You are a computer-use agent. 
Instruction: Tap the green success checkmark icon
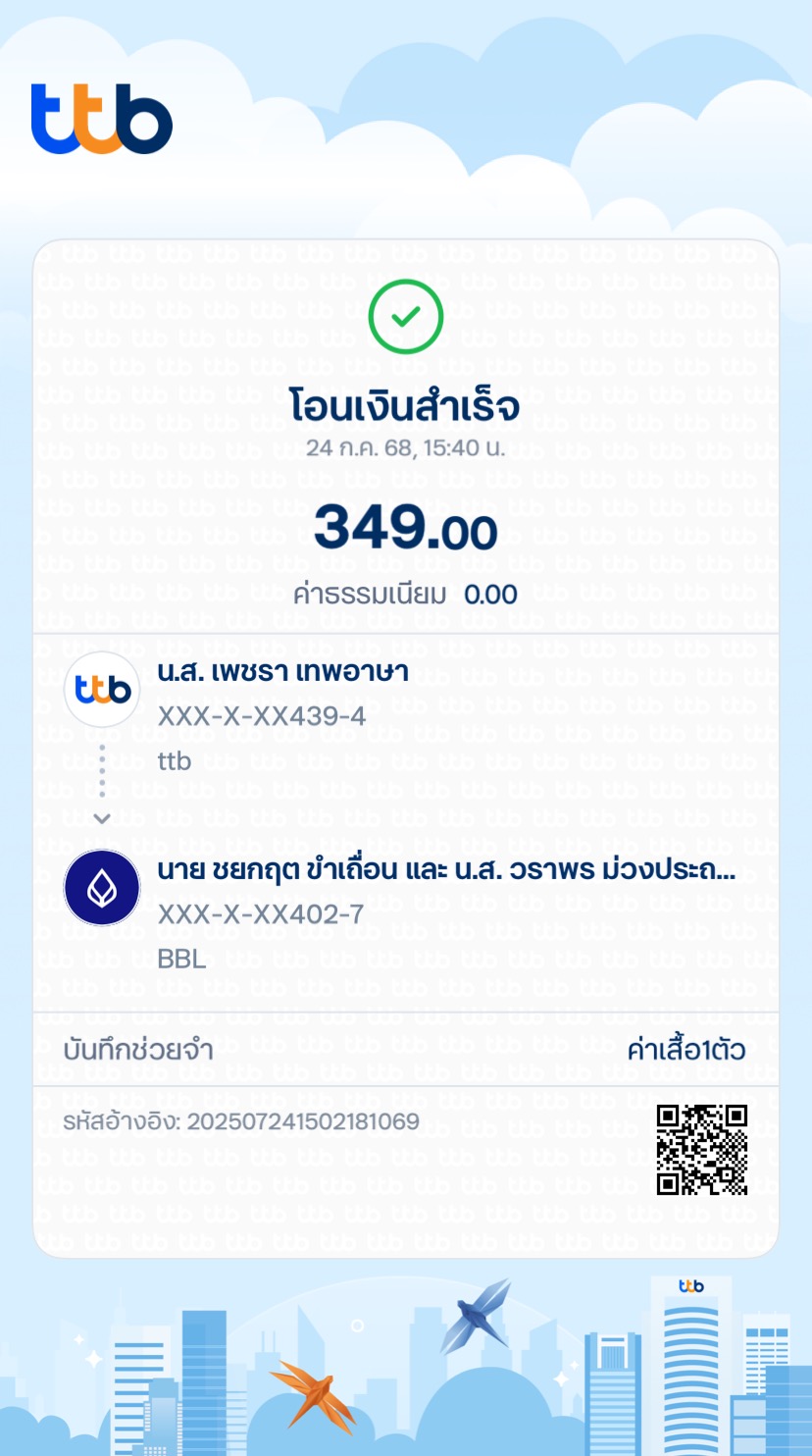click(406, 316)
